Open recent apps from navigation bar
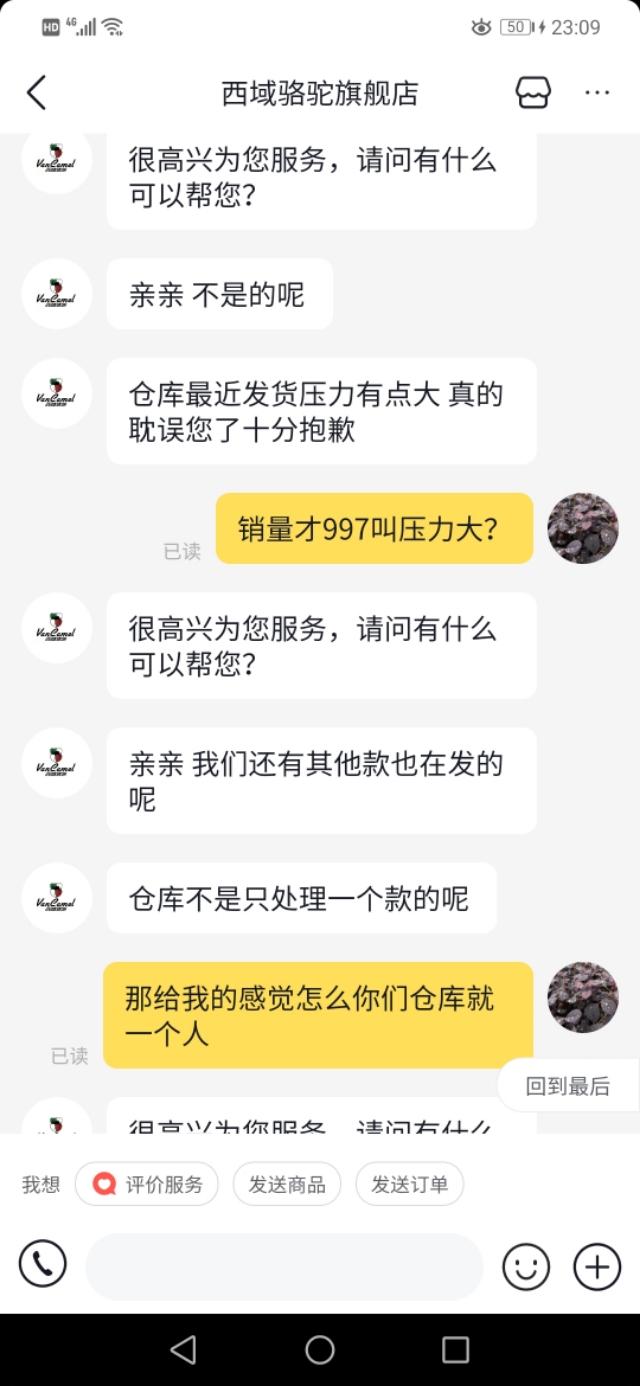This screenshot has height=1386, width=640. [x=456, y=1350]
